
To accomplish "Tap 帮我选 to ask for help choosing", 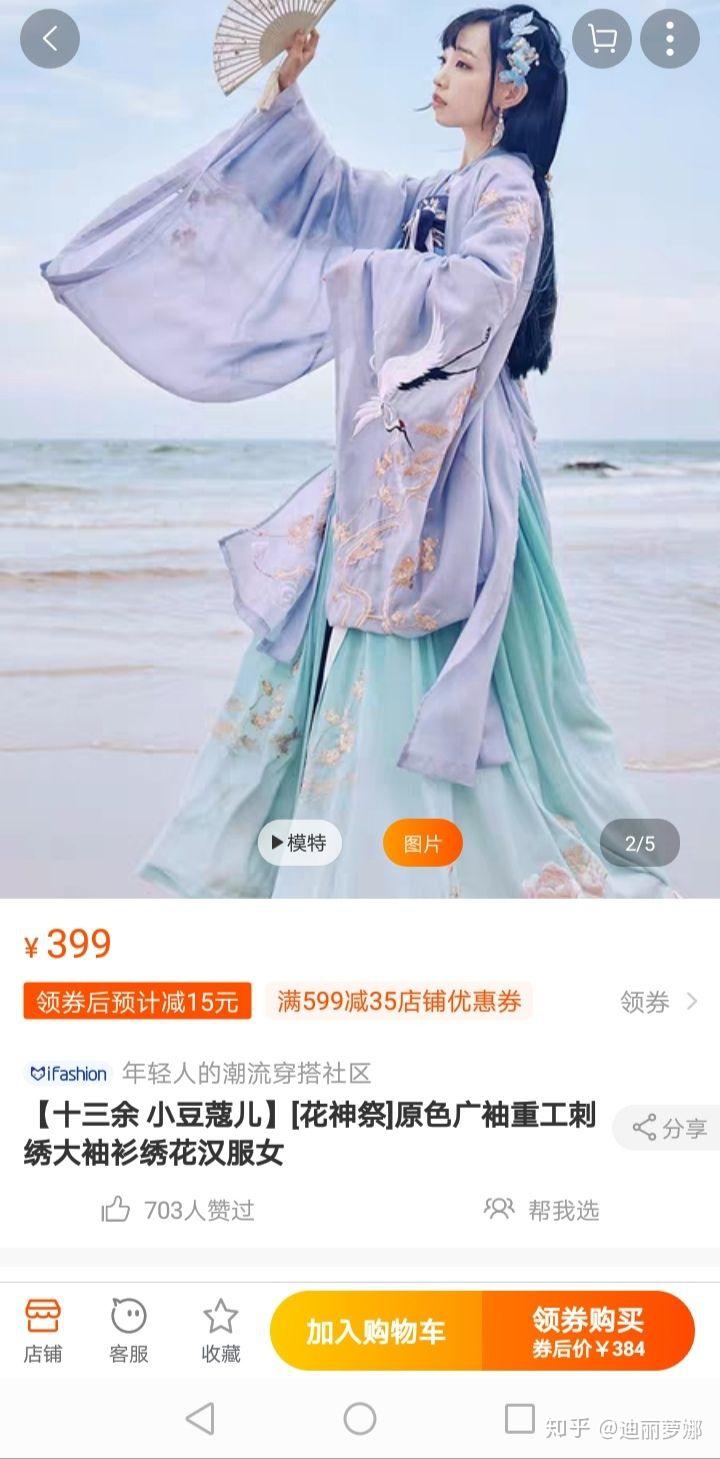I will click(x=541, y=1210).
